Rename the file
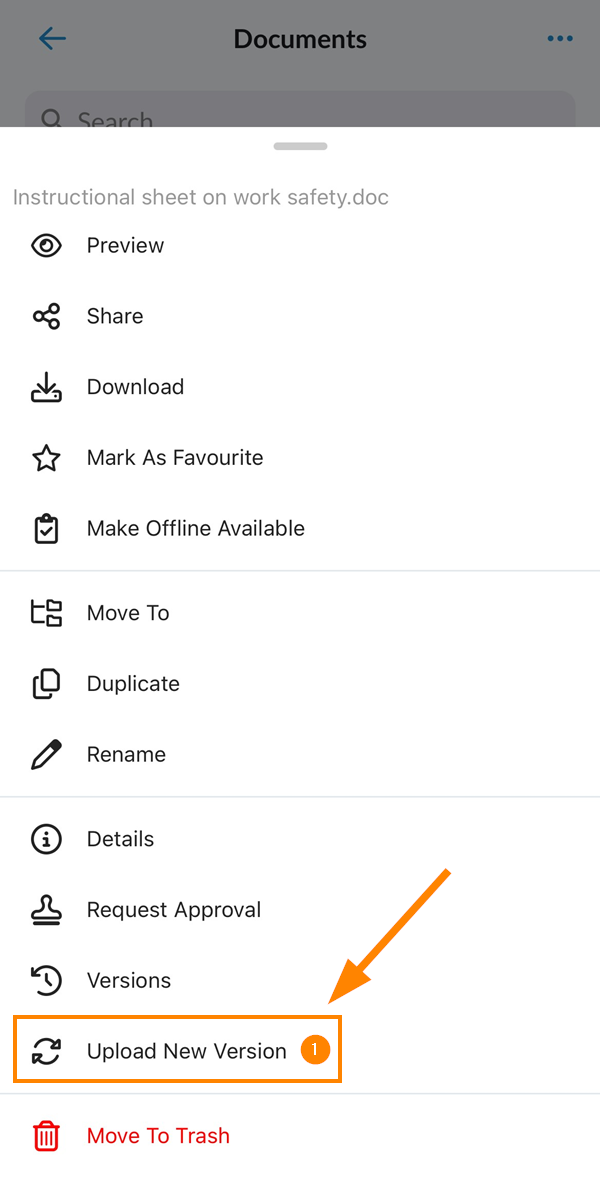Screen dimensions: 600x1186 pyautogui.click(x=300, y=754)
